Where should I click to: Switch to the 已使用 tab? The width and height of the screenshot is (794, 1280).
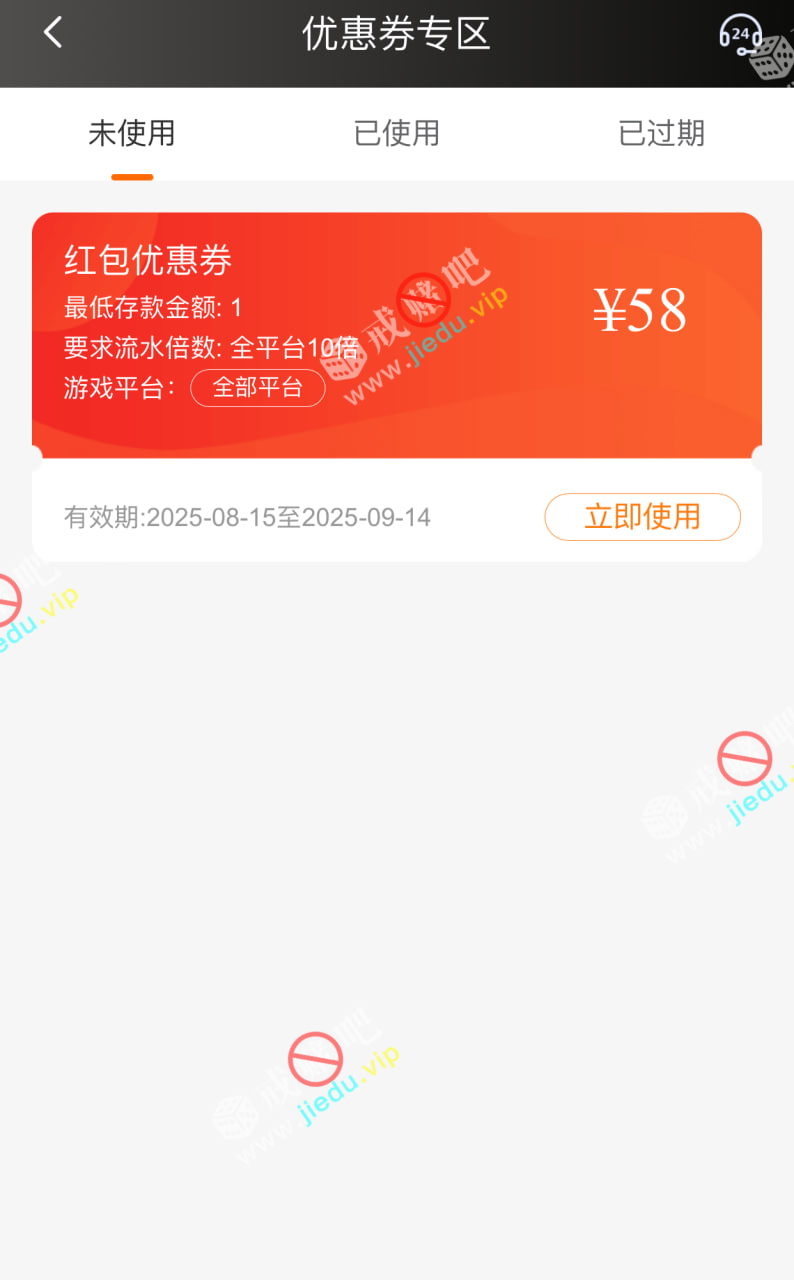397,134
